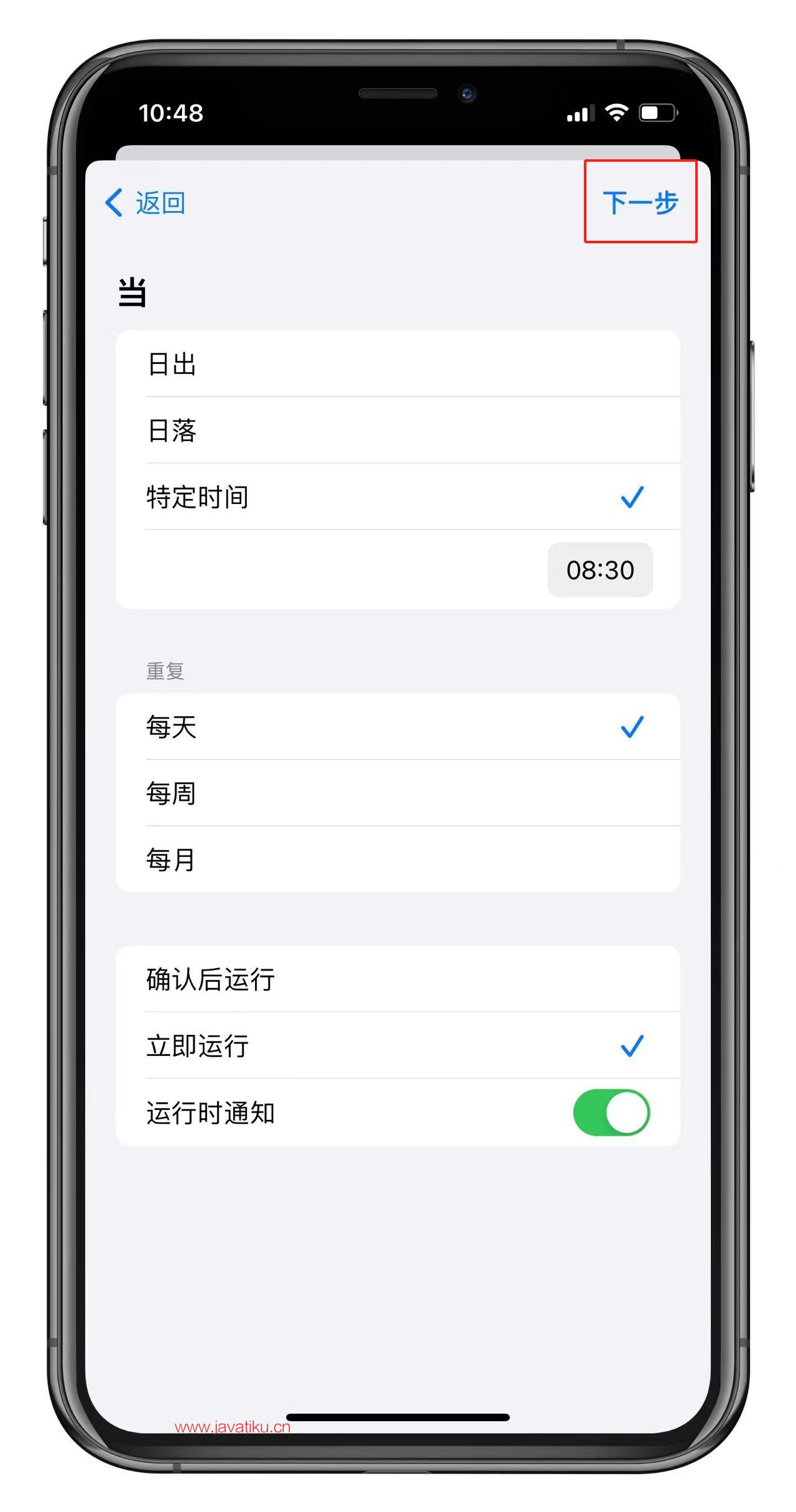Viewport: 796px width, 1512px height.
Task: Choose 确认后运行 option
Action: tap(398, 979)
